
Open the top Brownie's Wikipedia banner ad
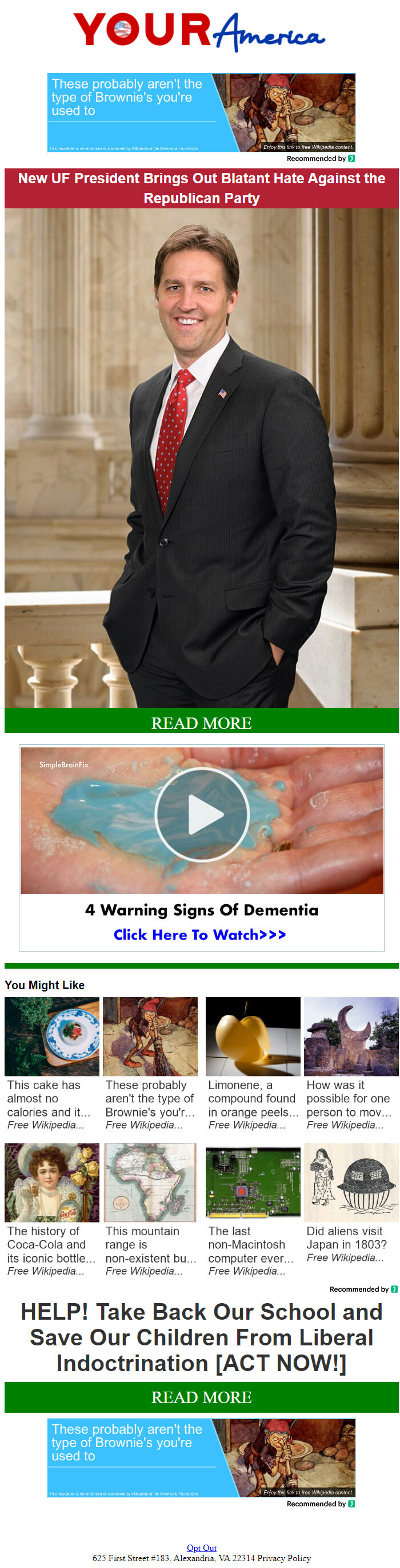pyautogui.click(x=201, y=112)
